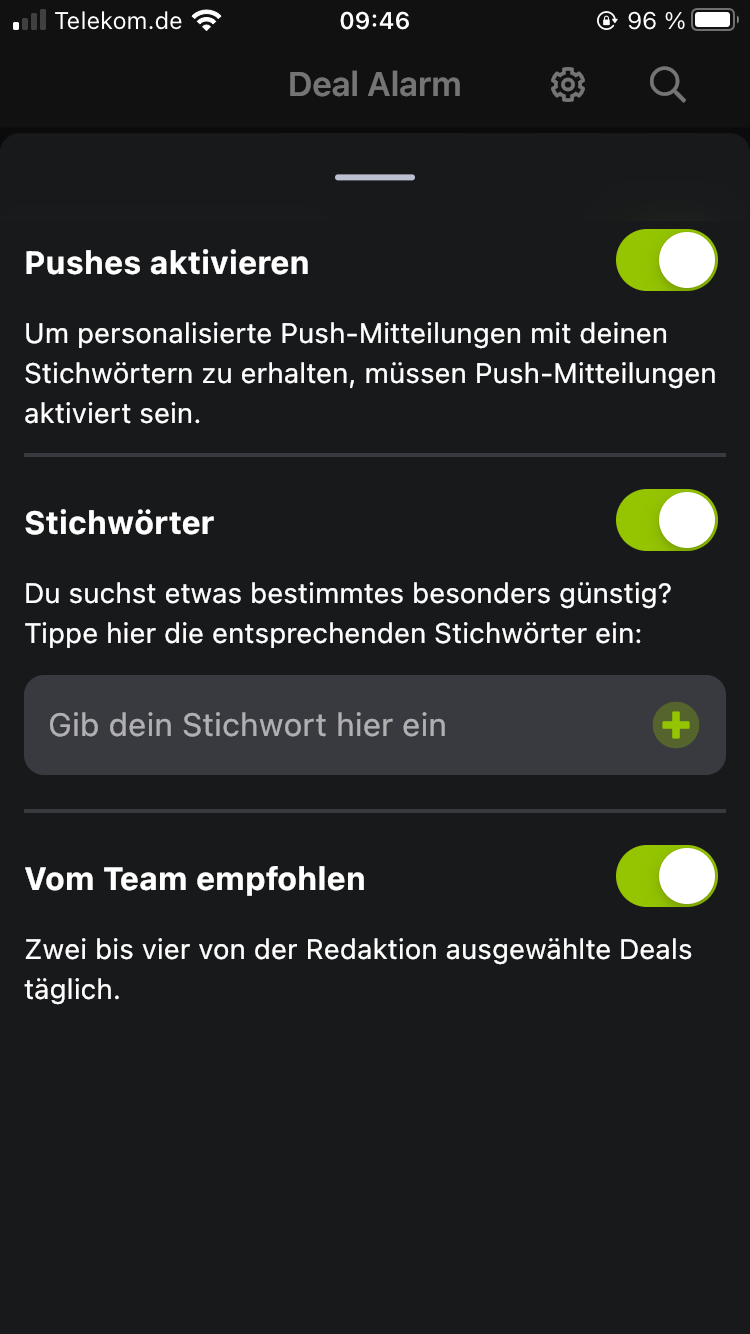Open the settings gear icon
Screen dimensions: 750x1334
tap(568, 85)
